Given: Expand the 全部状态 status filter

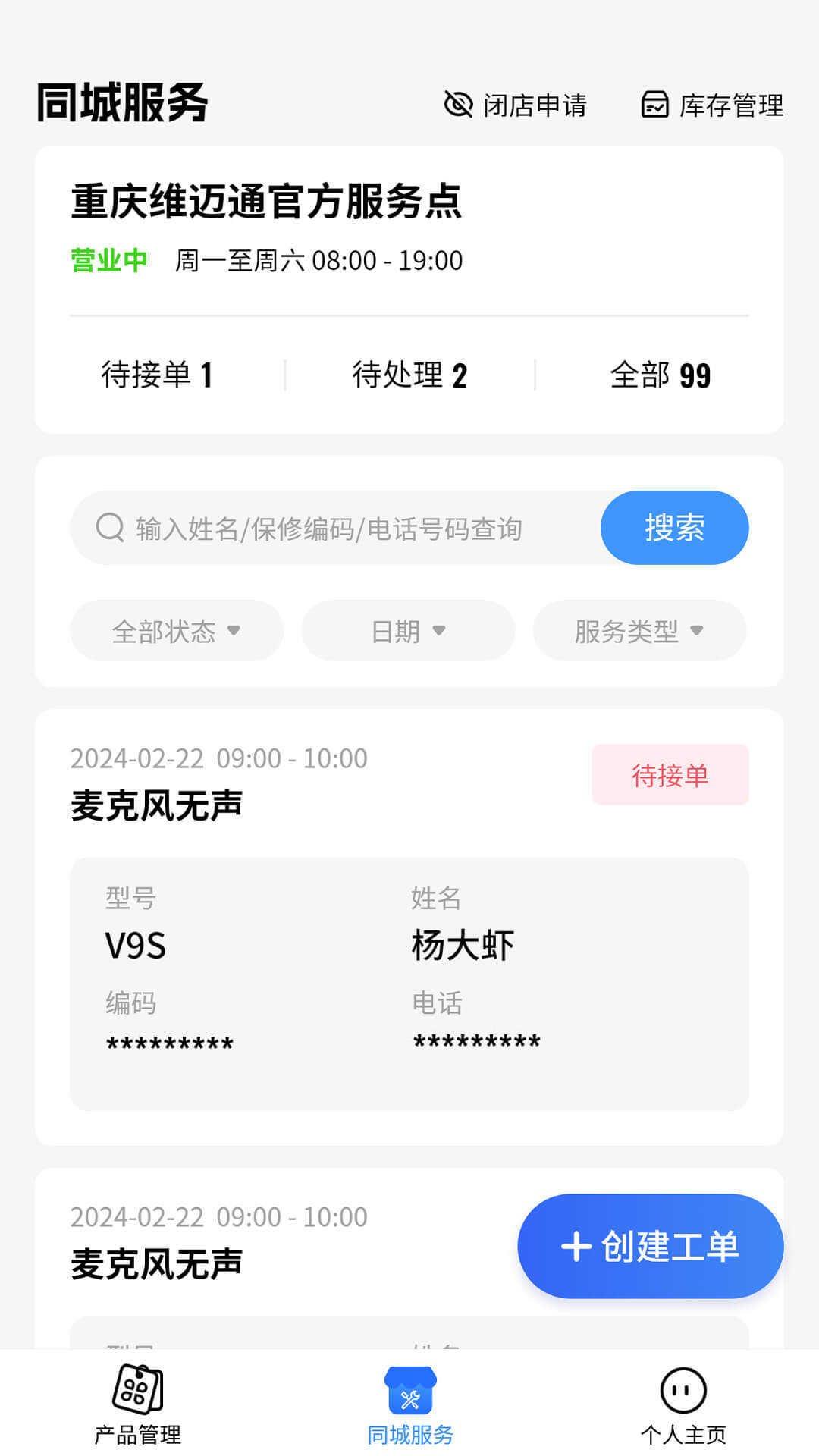Looking at the screenshot, I should pos(176,630).
